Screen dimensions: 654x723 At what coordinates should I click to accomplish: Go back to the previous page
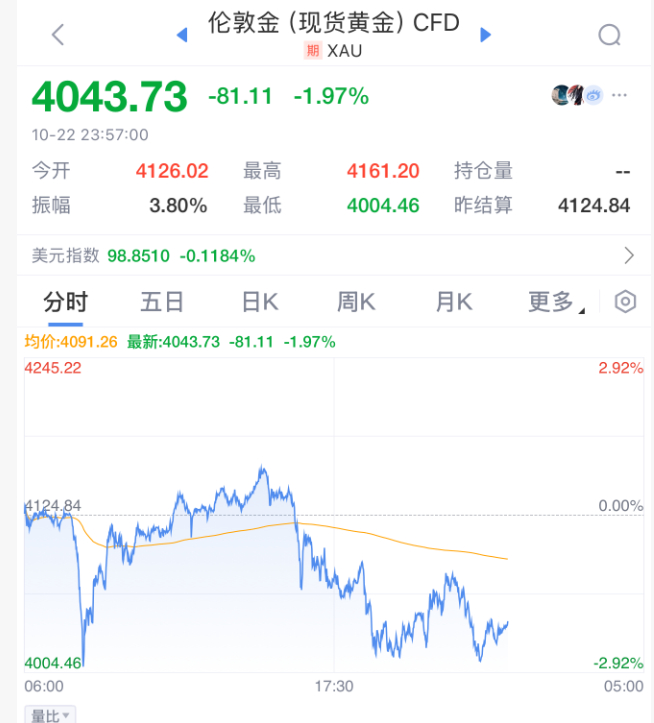tap(58, 35)
